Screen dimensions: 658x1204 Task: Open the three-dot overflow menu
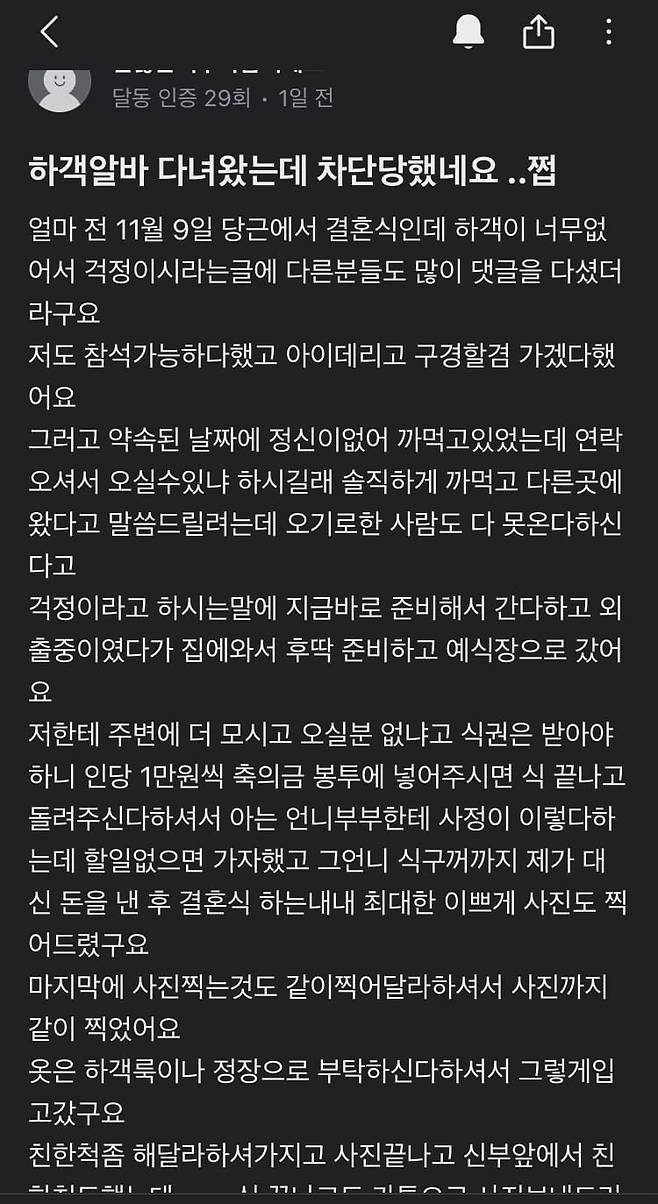coord(608,32)
